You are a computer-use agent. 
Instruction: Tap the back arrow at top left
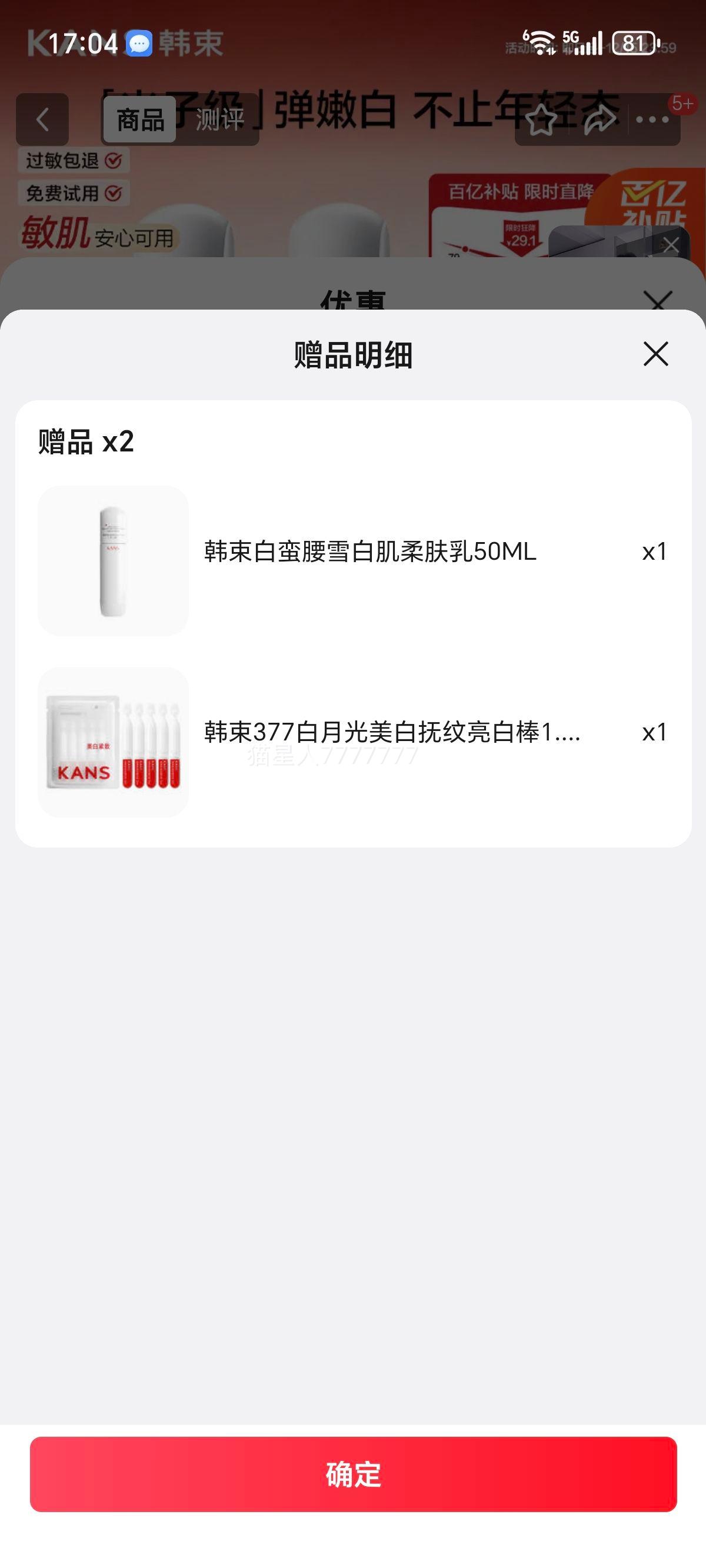click(41, 119)
